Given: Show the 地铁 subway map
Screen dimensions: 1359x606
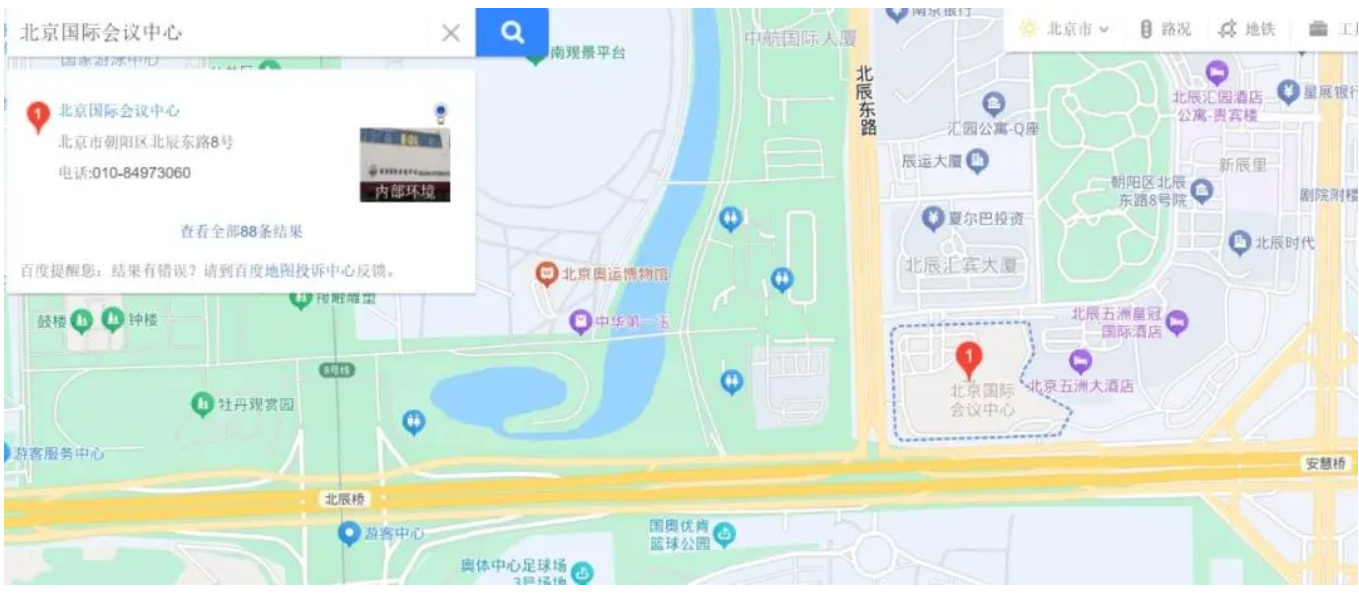Looking at the screenshot, I should click(1248, 29).
